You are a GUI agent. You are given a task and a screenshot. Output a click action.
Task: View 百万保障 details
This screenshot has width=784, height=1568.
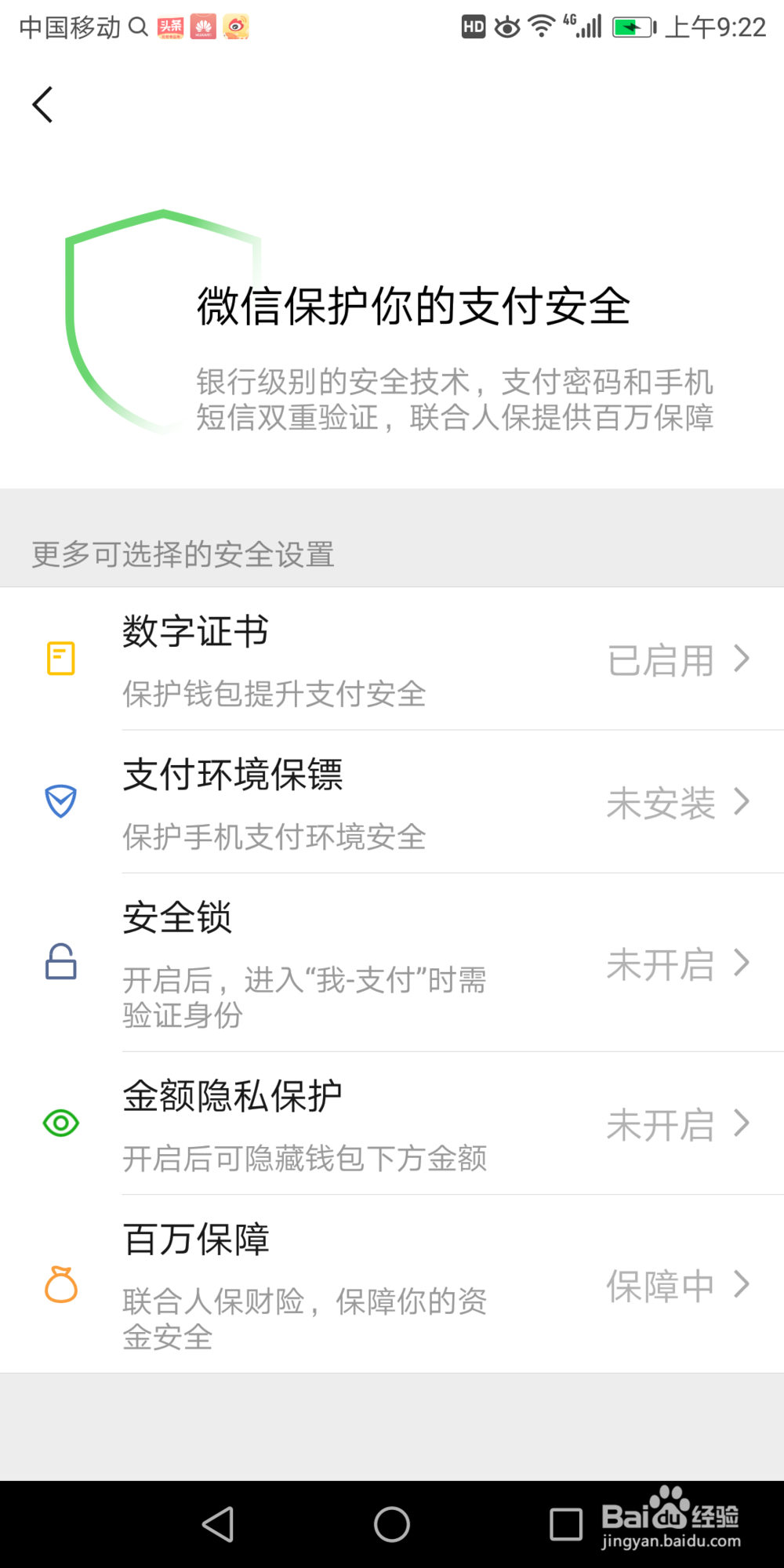tap(392, 1284)
